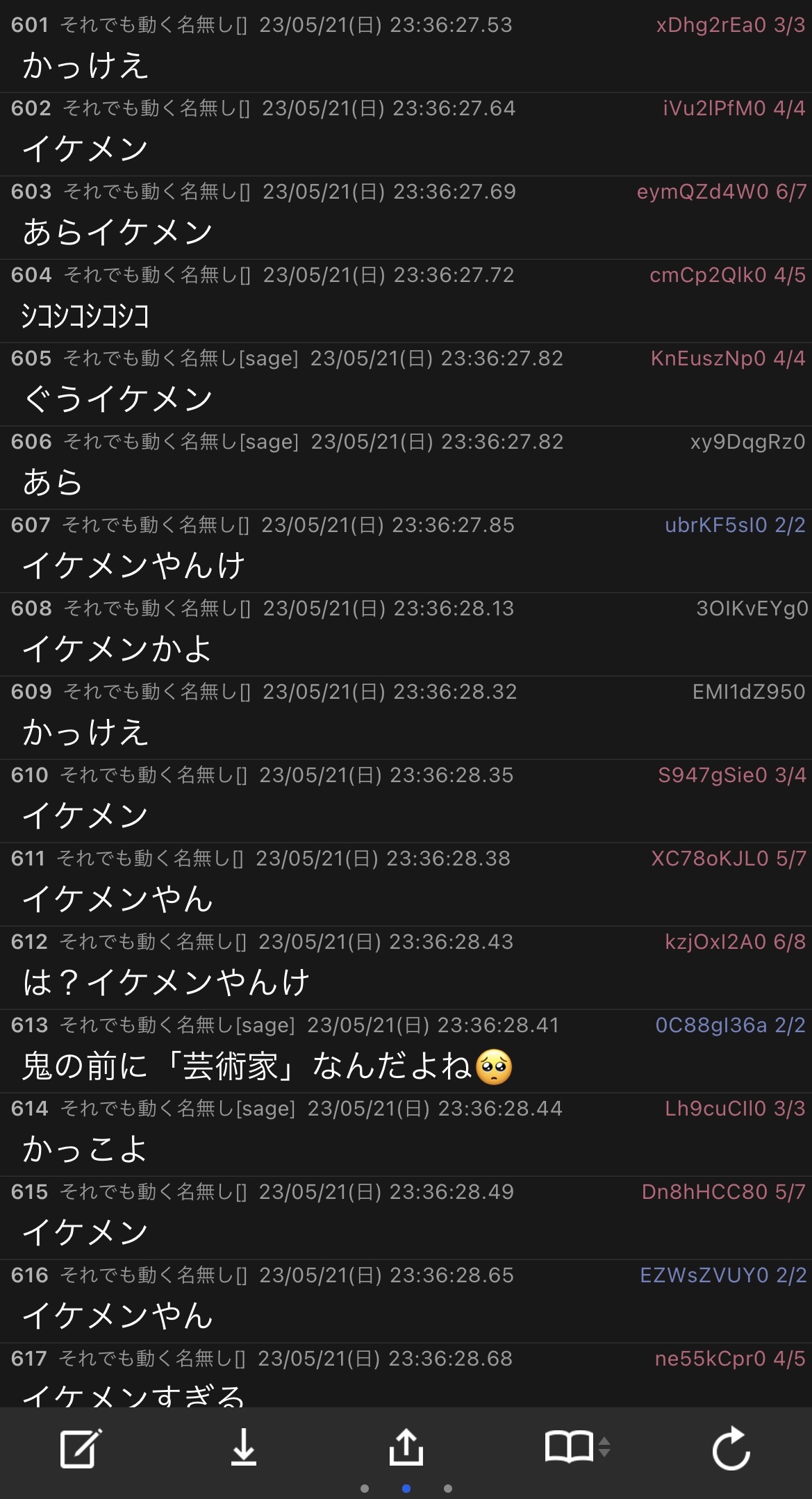812x1499 pixels.
Task: Reload the thread with the refresh icon
Action: [731, 1449]
